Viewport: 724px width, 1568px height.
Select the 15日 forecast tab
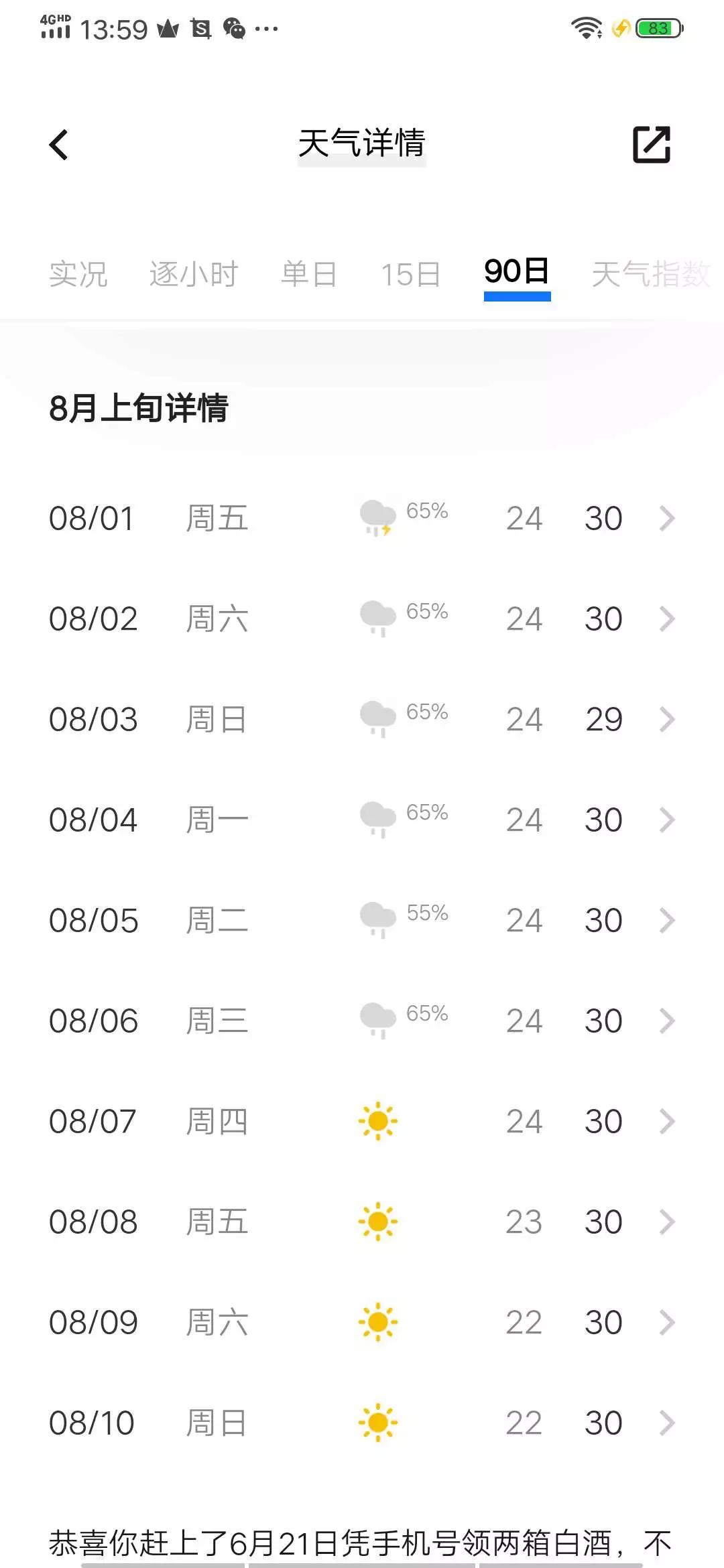pos(411,274)
